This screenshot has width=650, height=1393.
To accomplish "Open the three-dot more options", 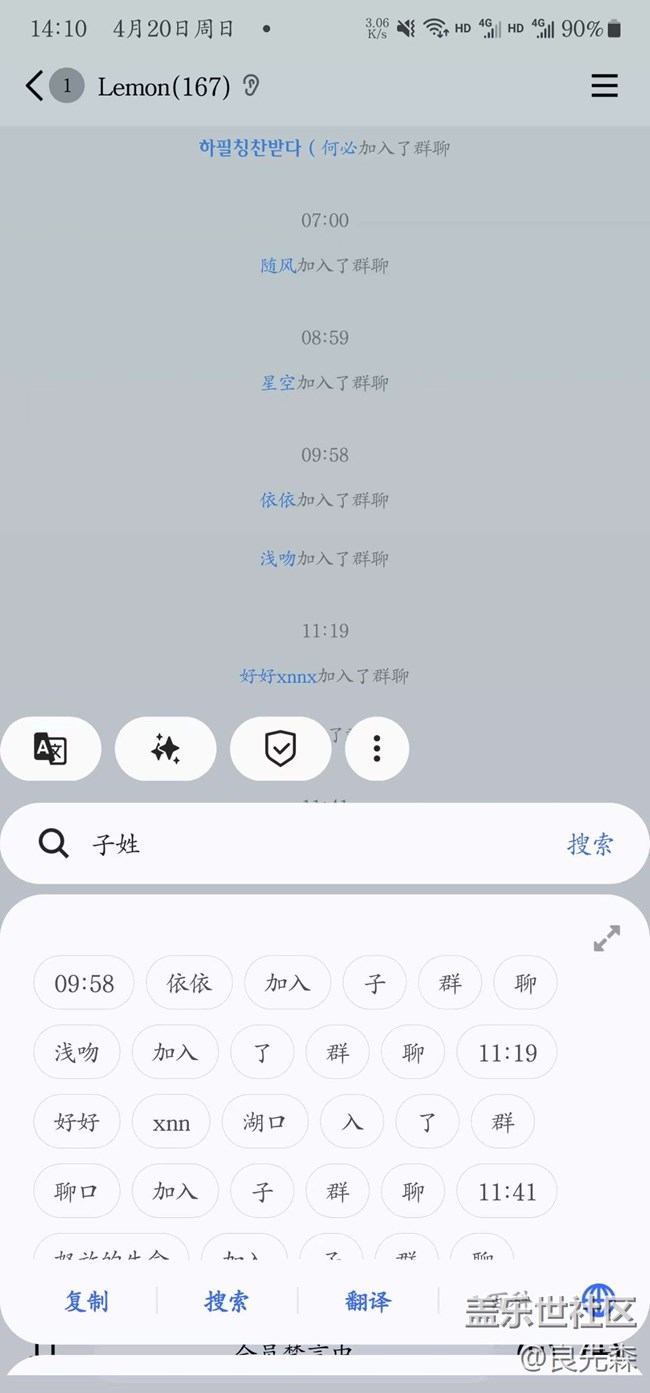I will pyautogui.click(x=377, y=748).
